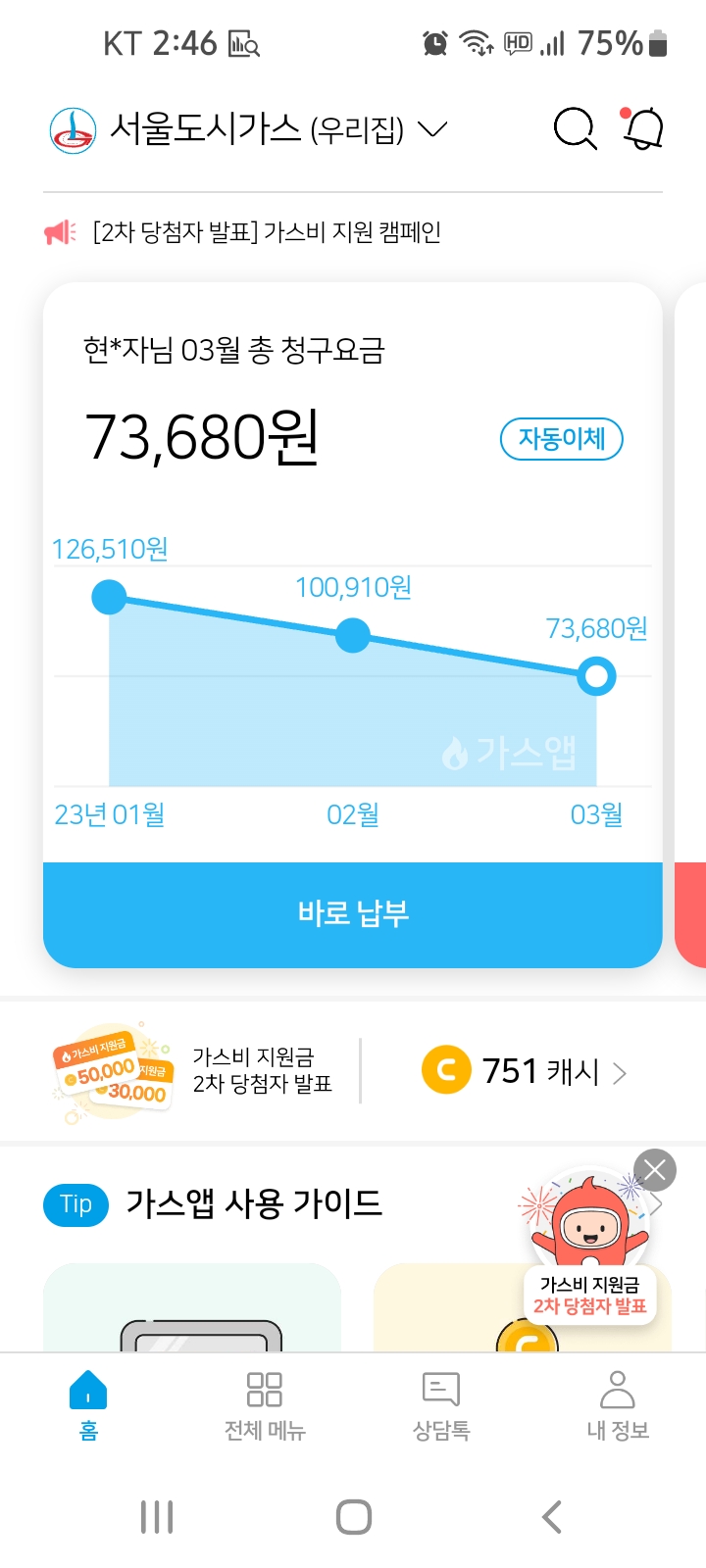This screenshot has height=1568, width=706.
Task: Open 가스비 지원금 2차 당첨자 발표 banner
Action: click(x=196, y=1071)
